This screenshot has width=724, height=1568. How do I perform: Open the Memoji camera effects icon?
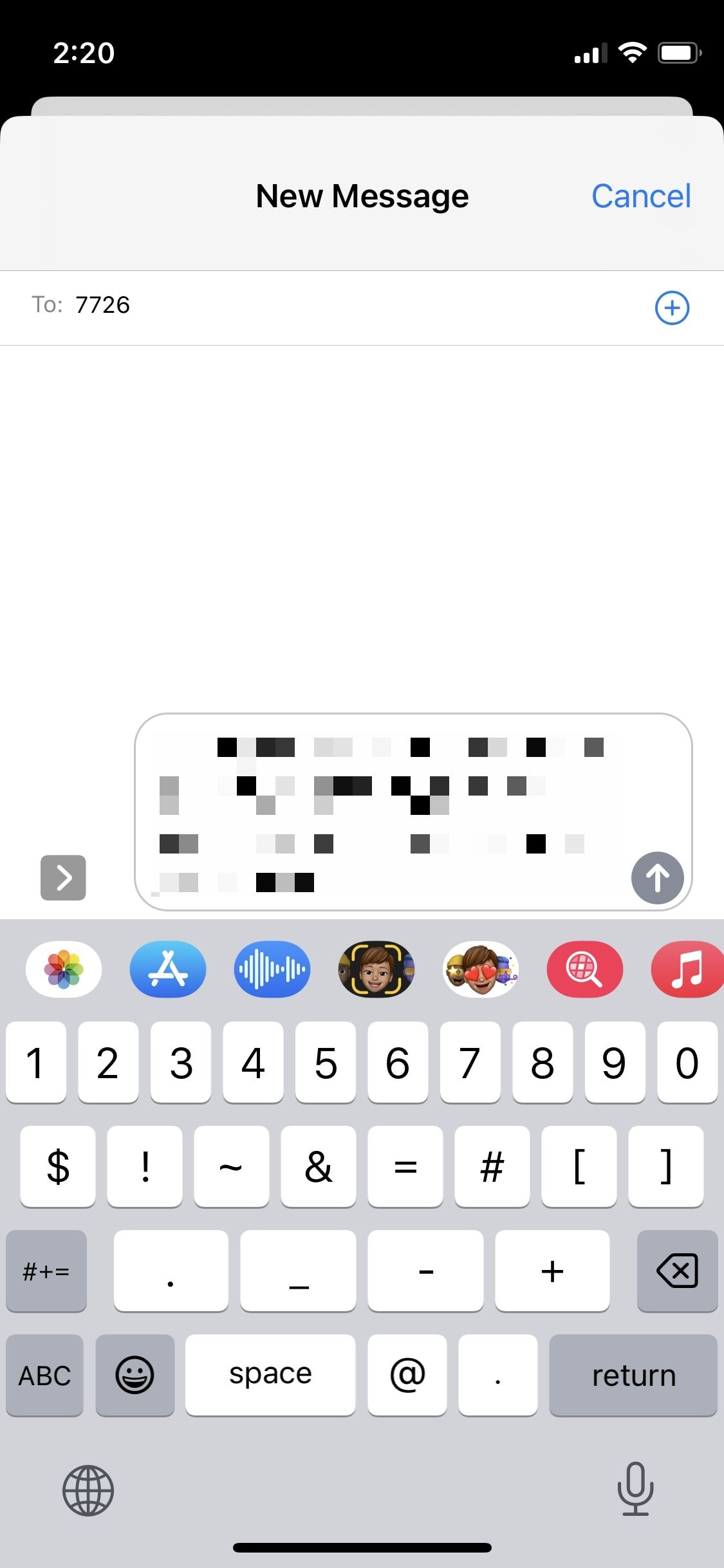(x=376, y=969)
